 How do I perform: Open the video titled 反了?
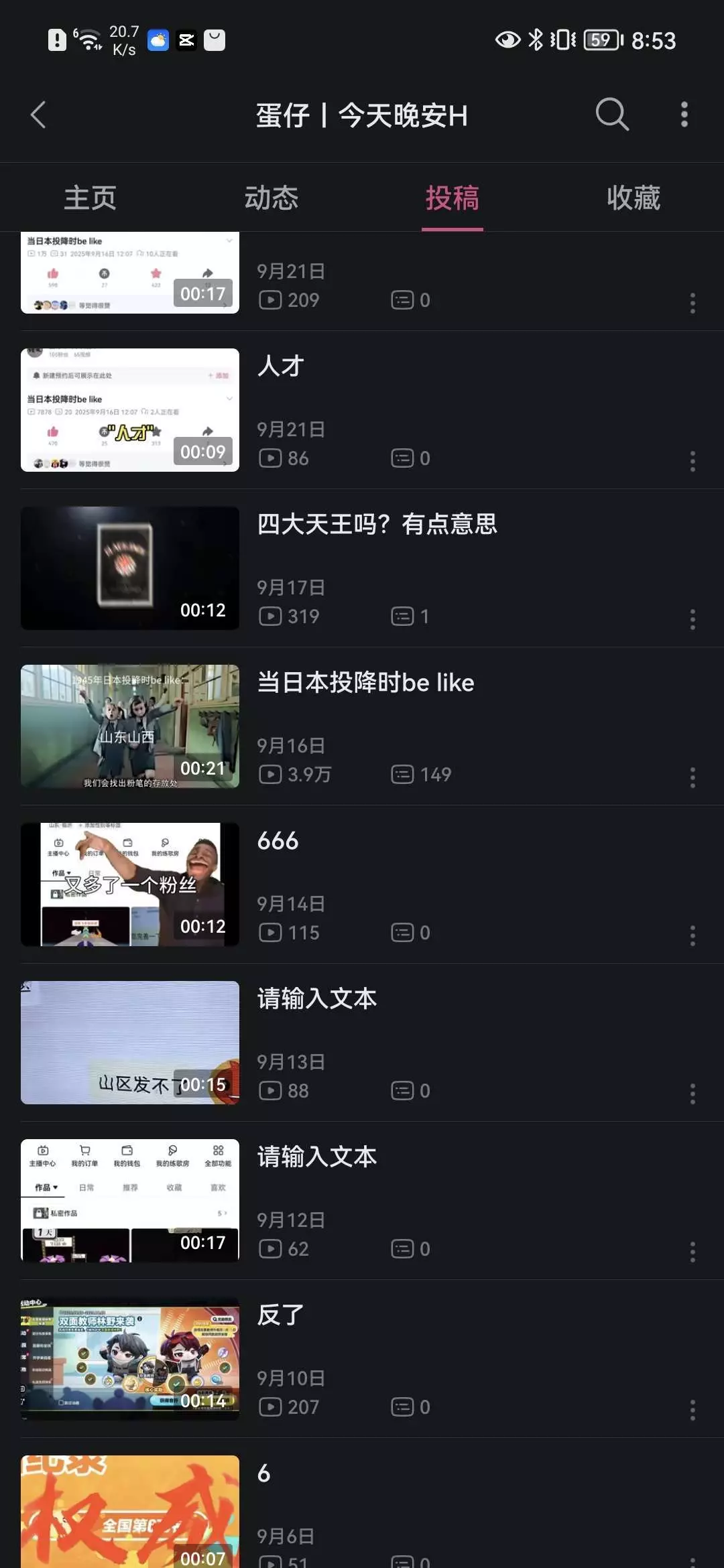(130, 1359)
